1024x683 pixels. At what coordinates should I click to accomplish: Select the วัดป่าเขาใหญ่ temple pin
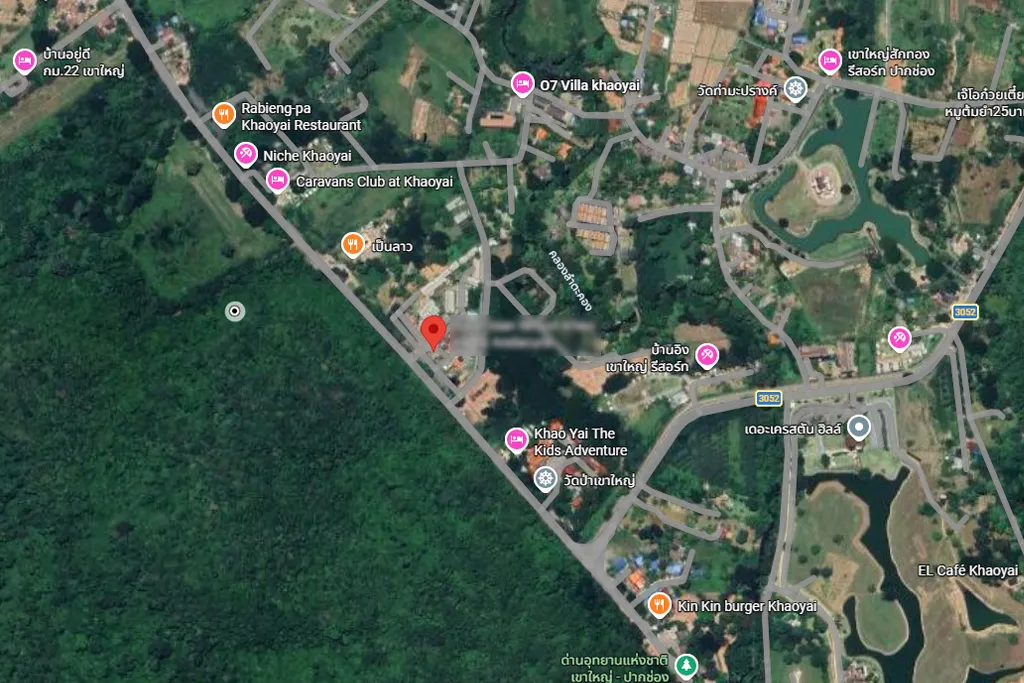(x=545, y=480)
